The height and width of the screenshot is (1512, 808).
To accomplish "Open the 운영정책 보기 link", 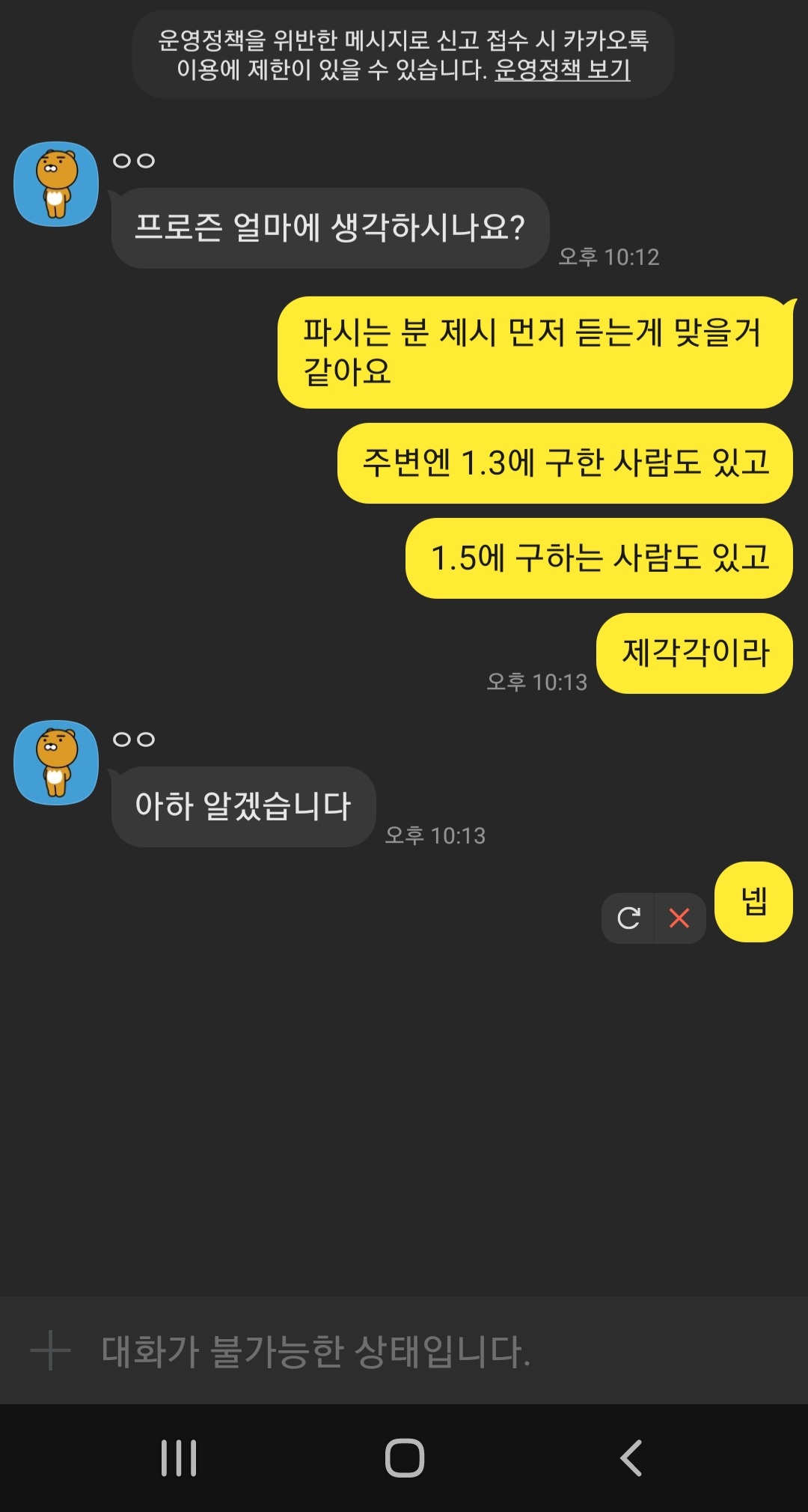I will [x=562, y=70].
